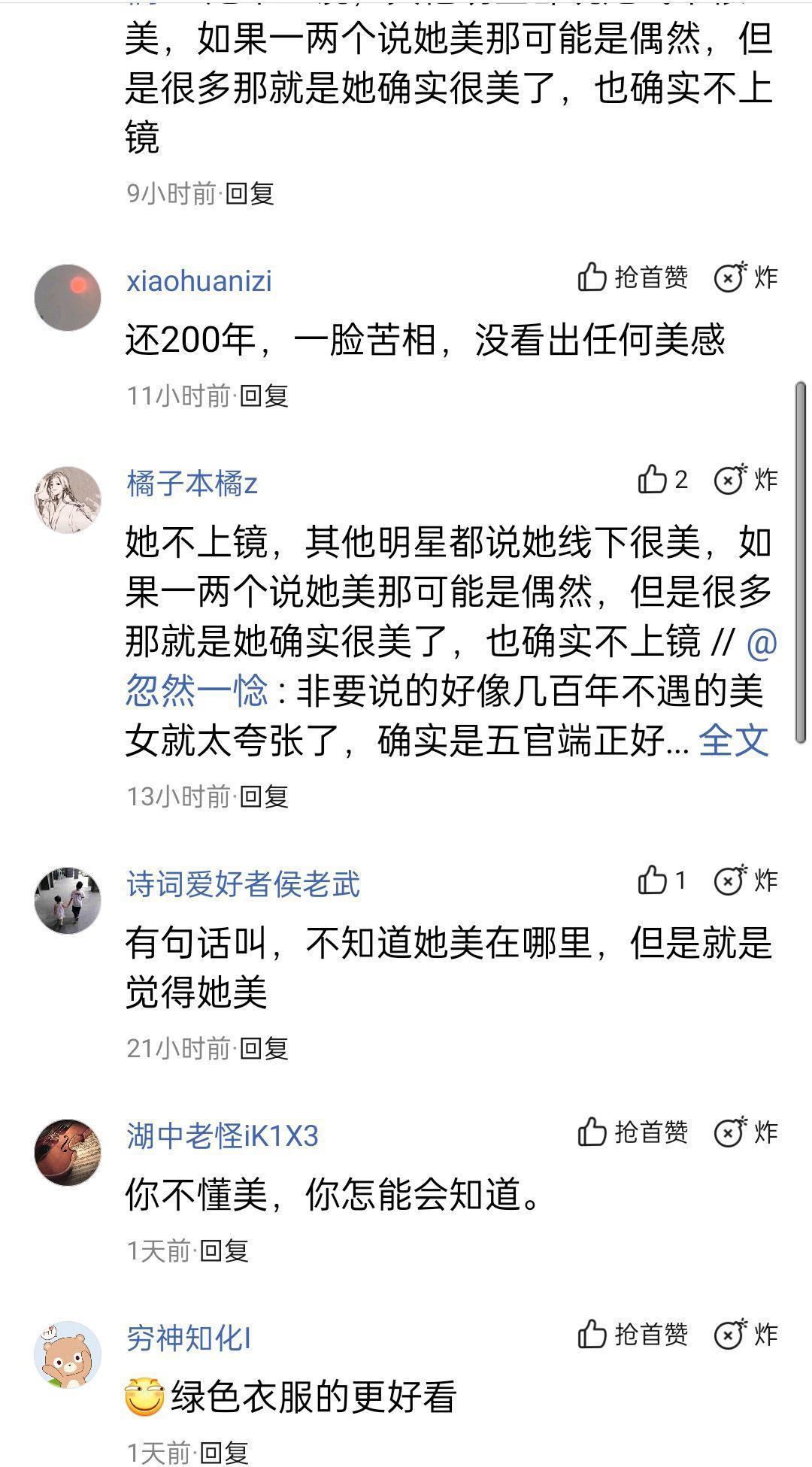812x1467 pixels.
Task: Open 湖中老怪iK1X3's avatar
Action: coord(68,1152)
